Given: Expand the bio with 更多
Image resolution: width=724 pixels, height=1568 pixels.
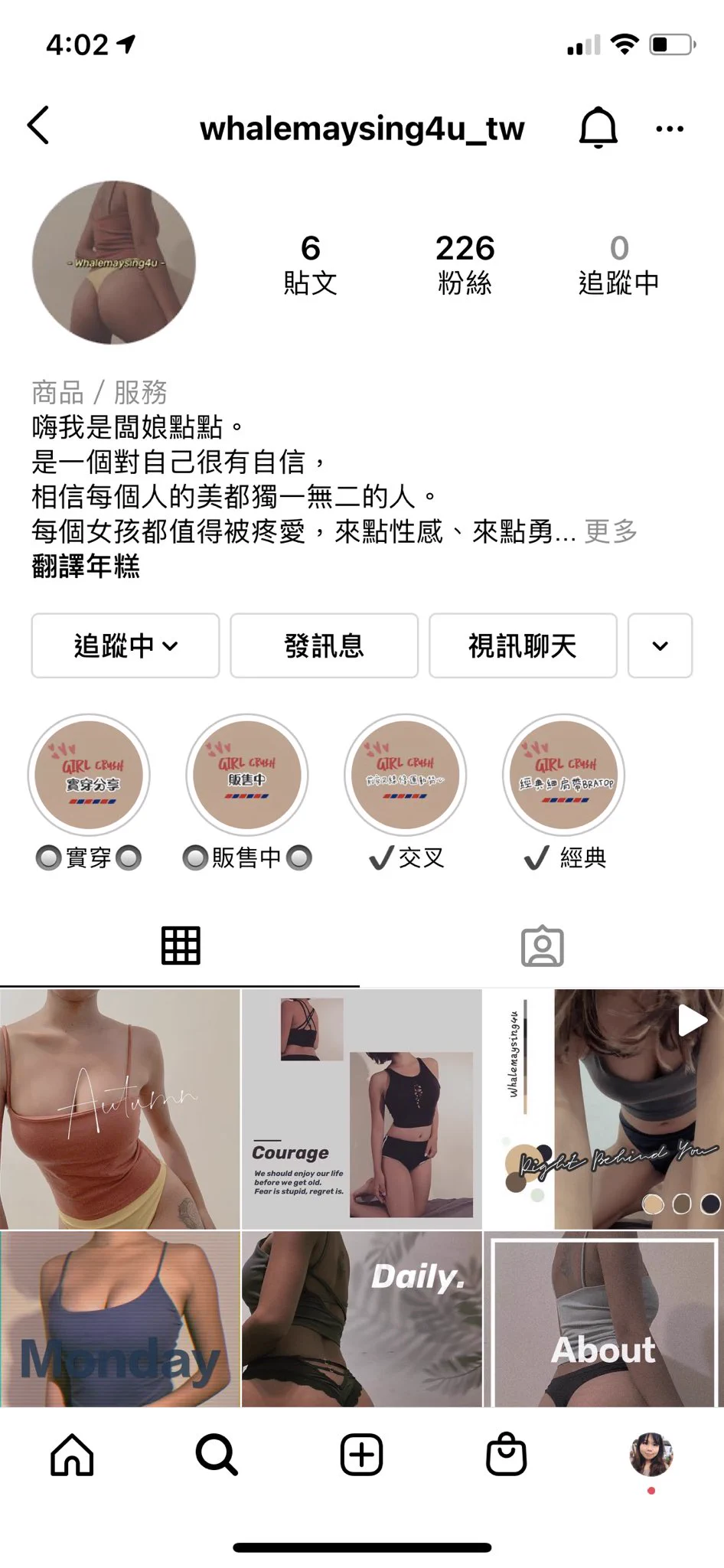Looking at the screenshot, I should tap(611, 531).
